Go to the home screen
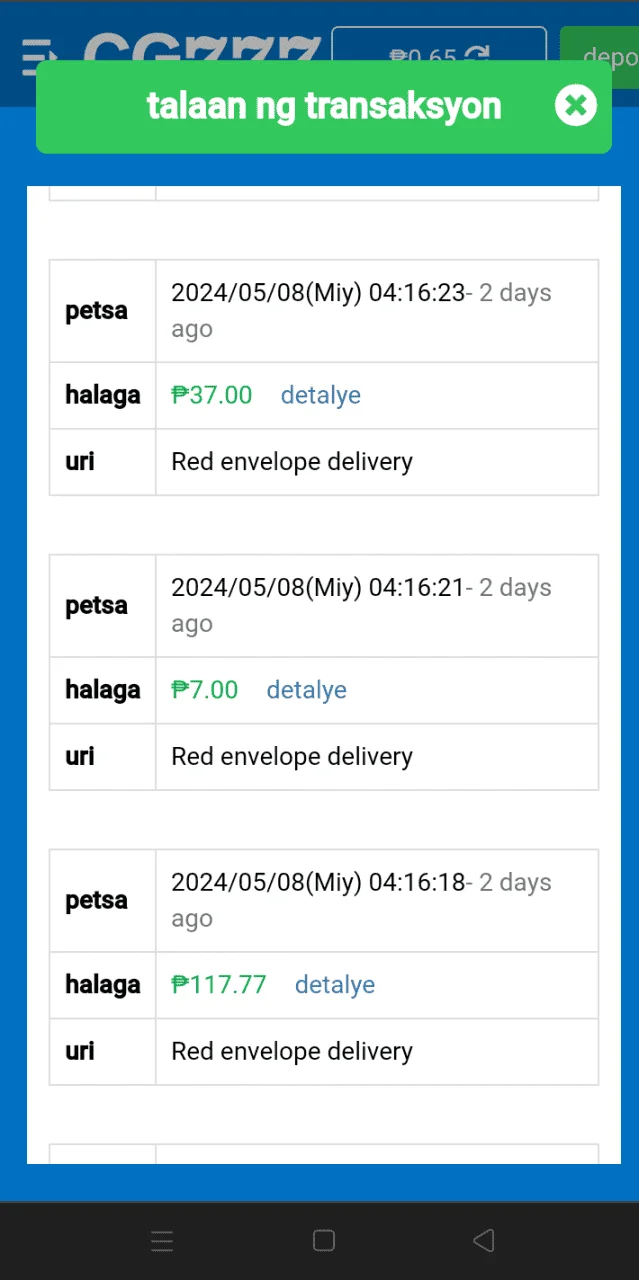Viewport: 639px width, 1280px height. [323, 1241]
